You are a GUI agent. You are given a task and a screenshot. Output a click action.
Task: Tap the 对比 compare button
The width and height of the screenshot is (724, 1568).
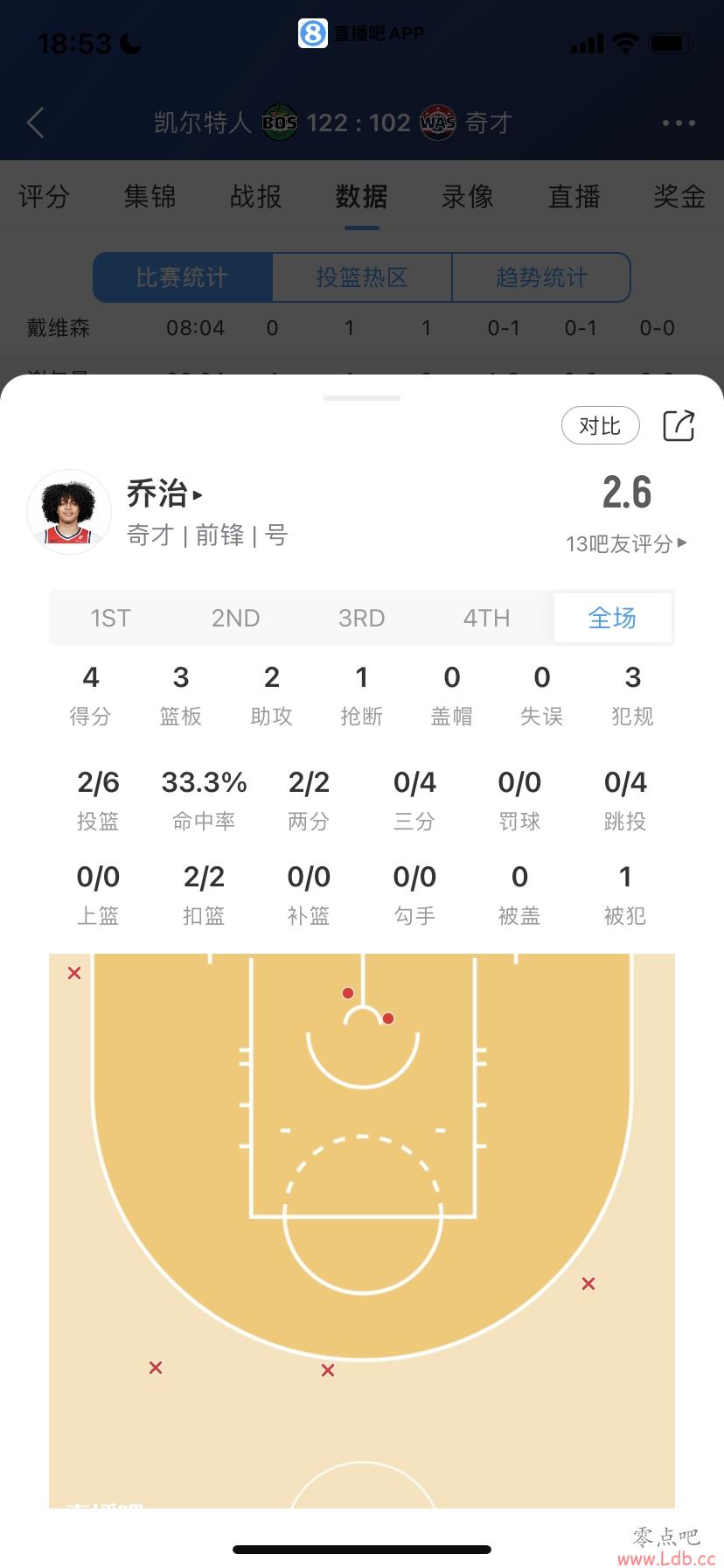point(600,426)
